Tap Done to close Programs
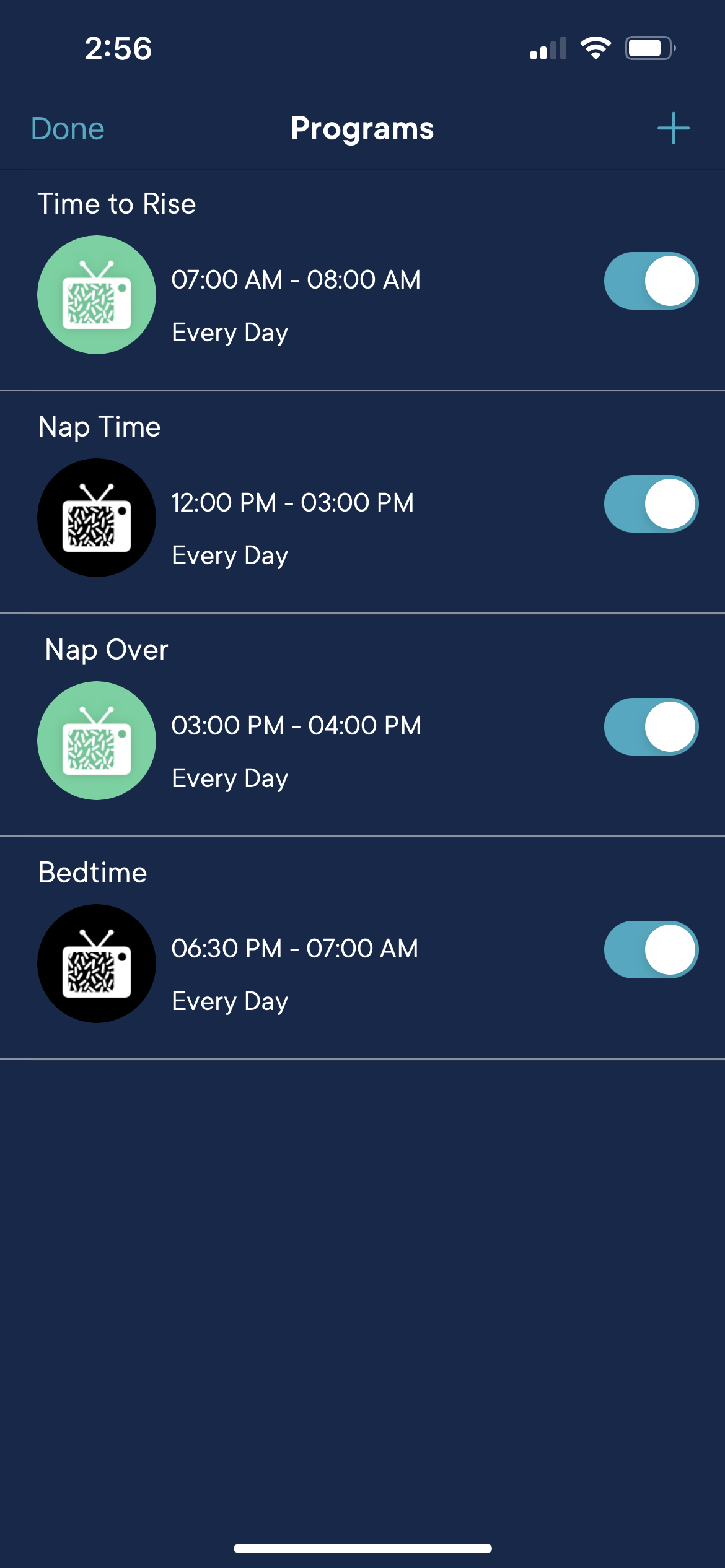Viewport: 725px width, 1568px height. point(68,129)
